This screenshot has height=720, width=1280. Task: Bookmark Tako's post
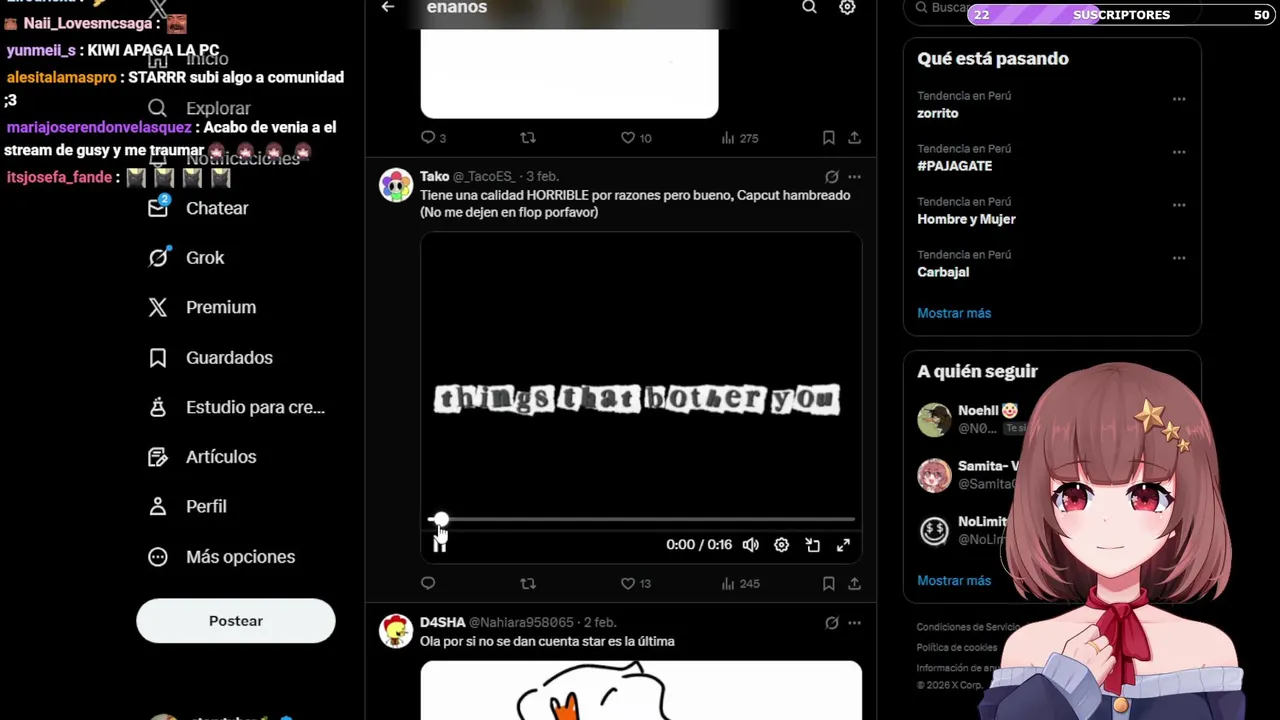pos(828,584)
